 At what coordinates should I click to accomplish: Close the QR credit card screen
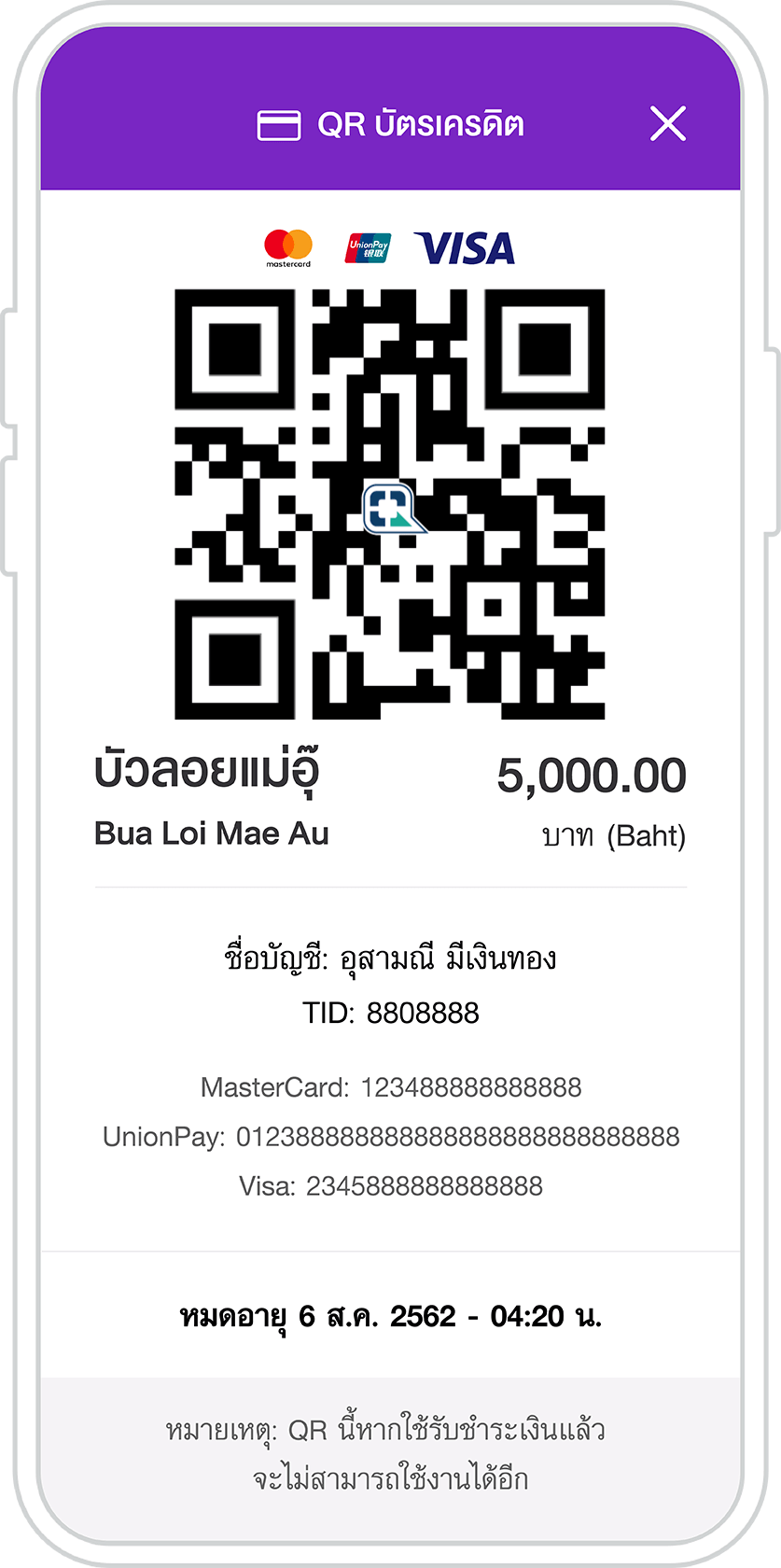point(668,123)
